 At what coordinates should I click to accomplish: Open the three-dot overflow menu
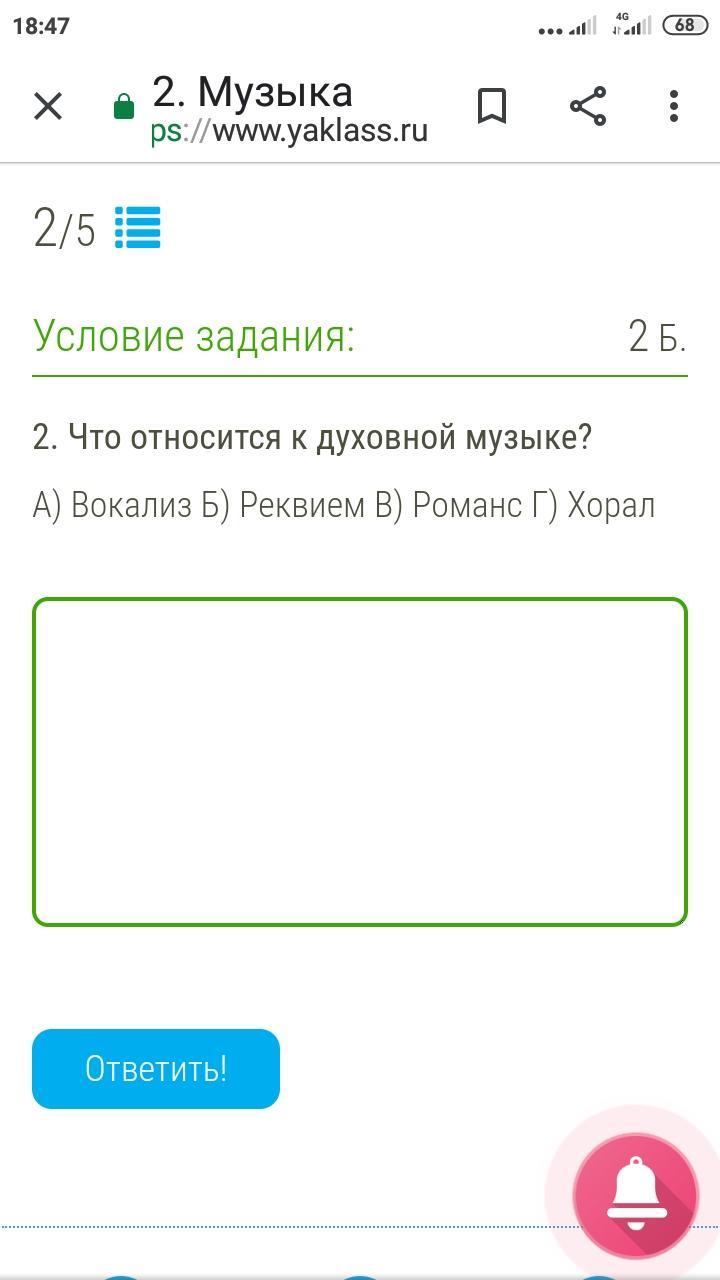click(x=674, y=106)
